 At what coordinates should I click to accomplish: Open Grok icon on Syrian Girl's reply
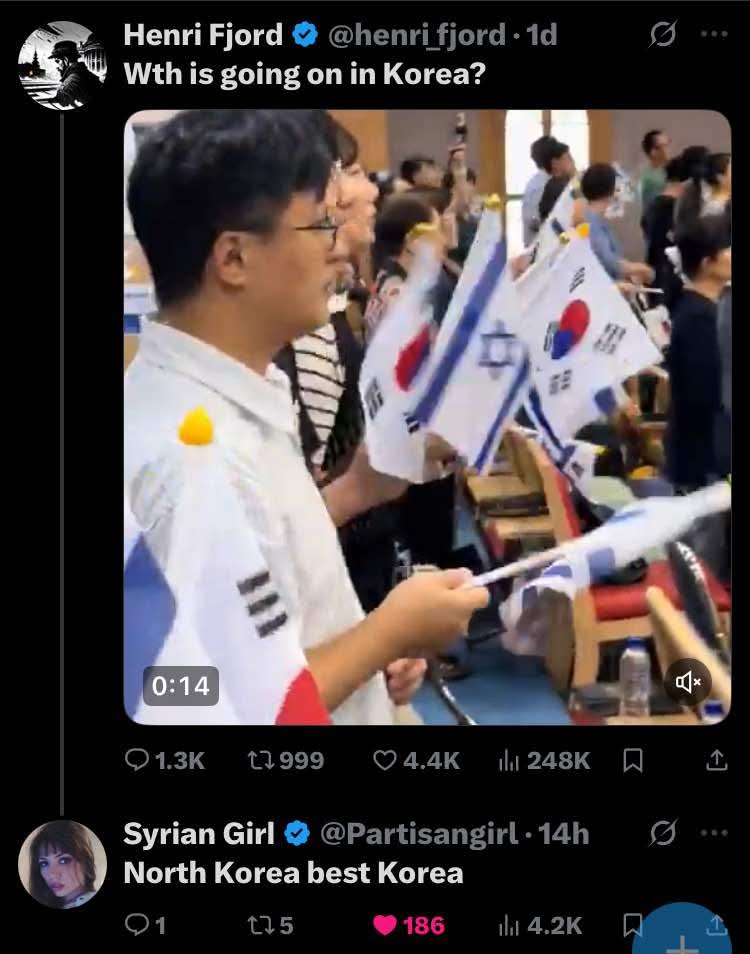(661, 833)
